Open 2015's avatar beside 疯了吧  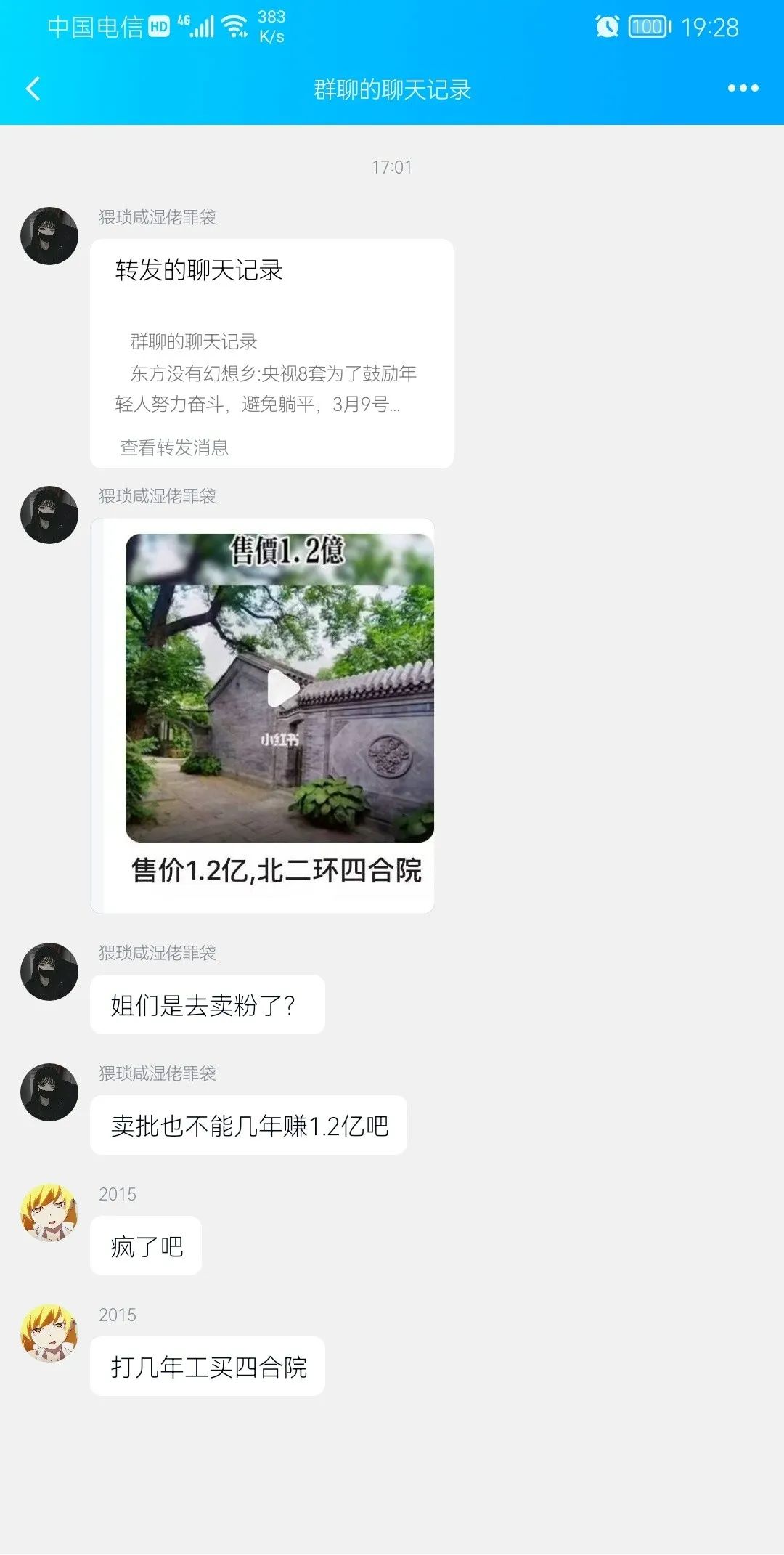click(x=49, y=1212)
